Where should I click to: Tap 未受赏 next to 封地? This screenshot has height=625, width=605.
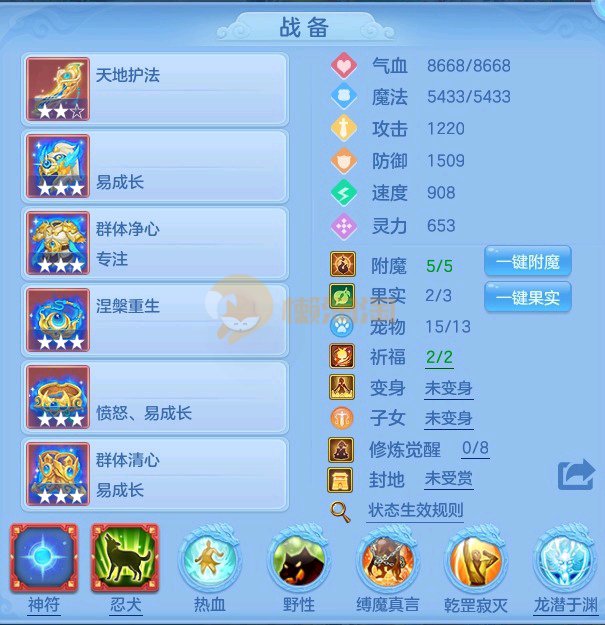coord(448,478)
